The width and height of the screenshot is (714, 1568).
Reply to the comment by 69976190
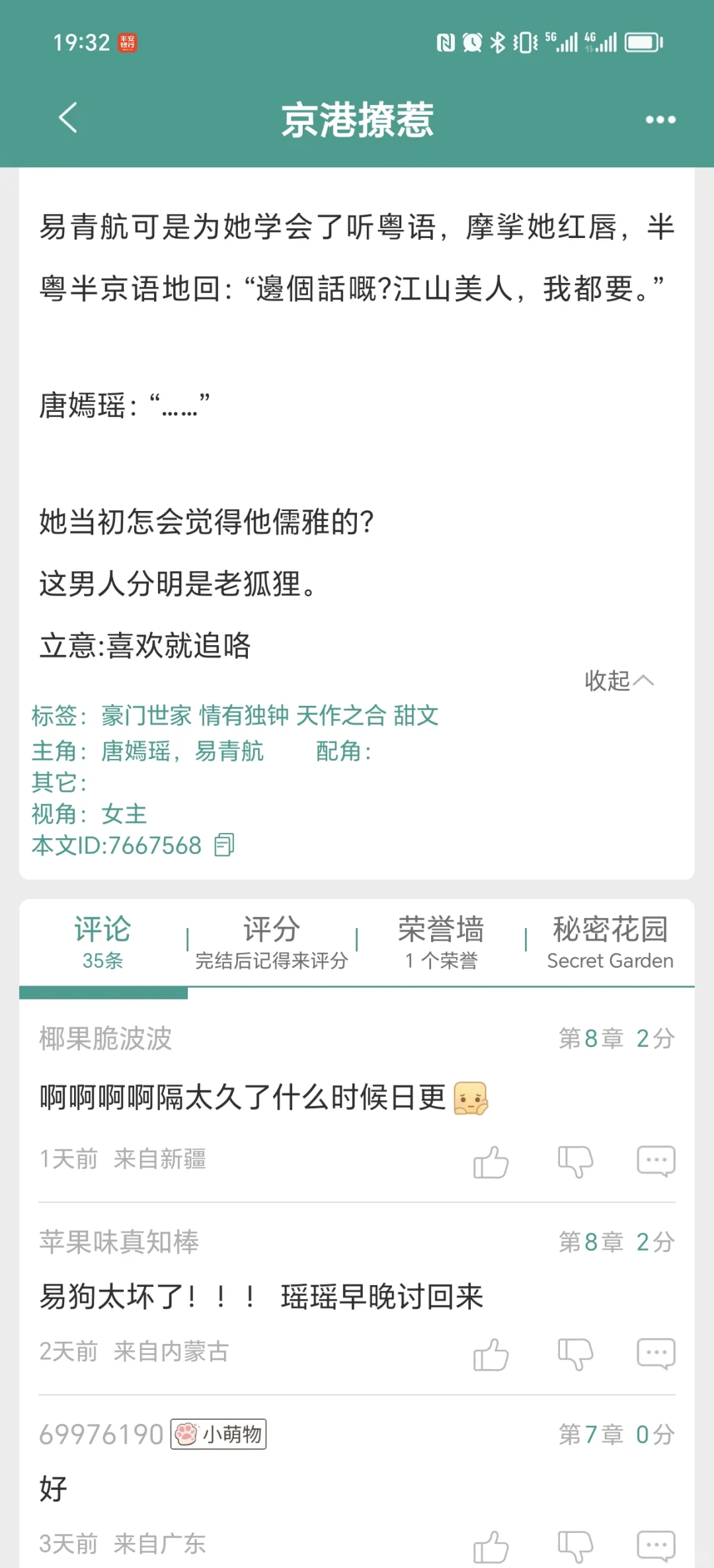pyautogui.click(x=656, y=1546)
